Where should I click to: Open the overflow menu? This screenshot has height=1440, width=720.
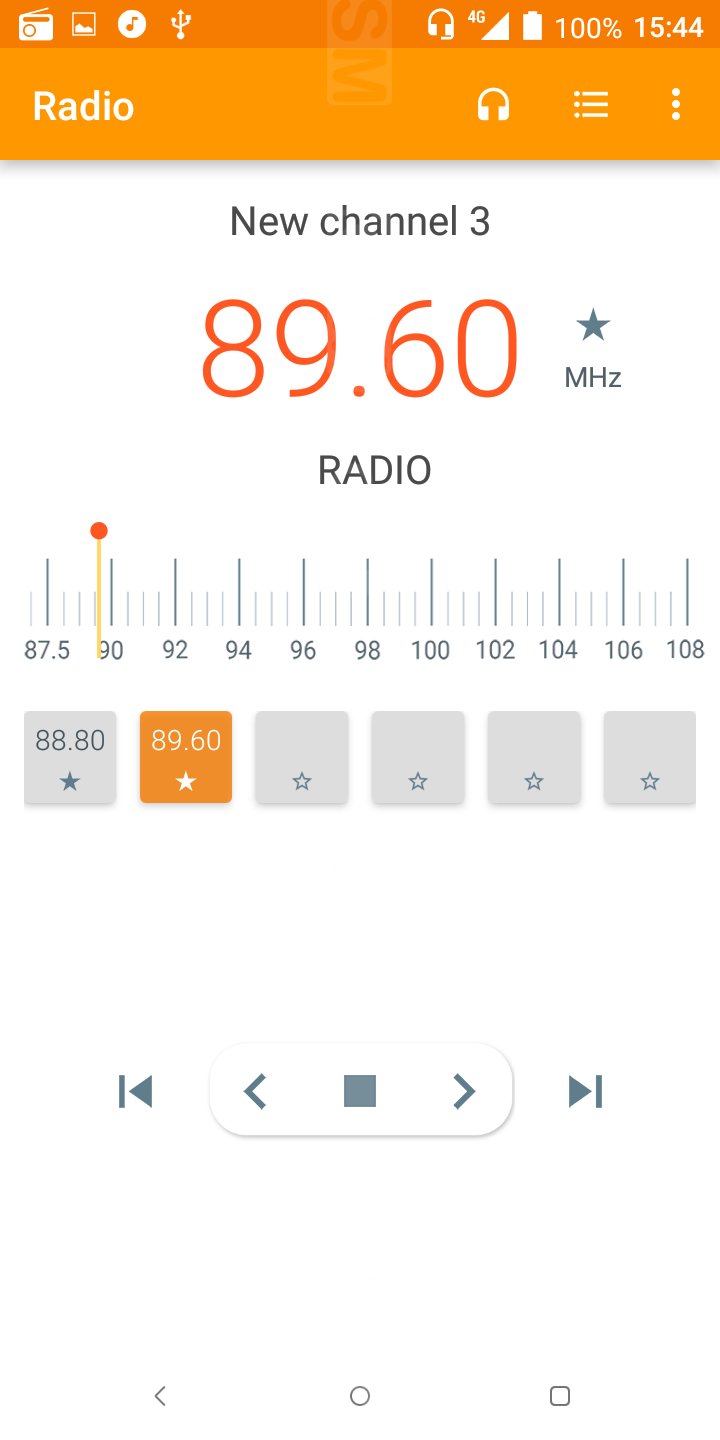(x=676, y=105)
